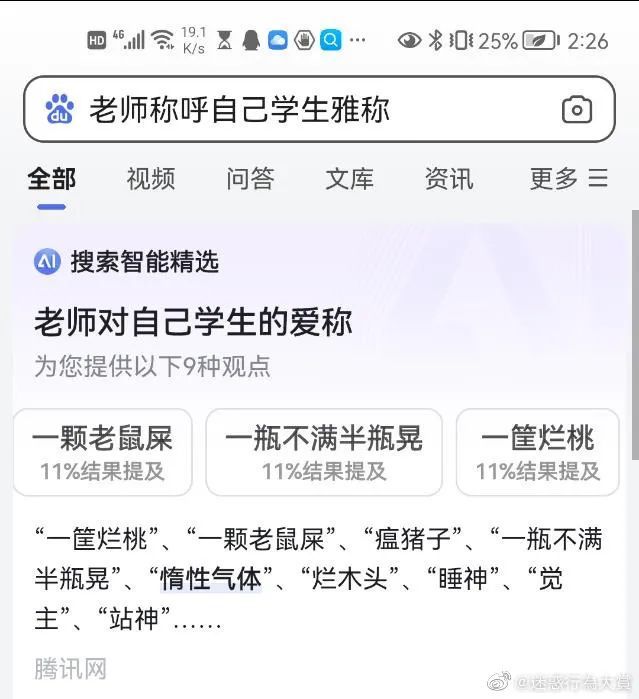639x699 pixels.
Task: Expand the 更多 menu
Action: pos(568,179)
